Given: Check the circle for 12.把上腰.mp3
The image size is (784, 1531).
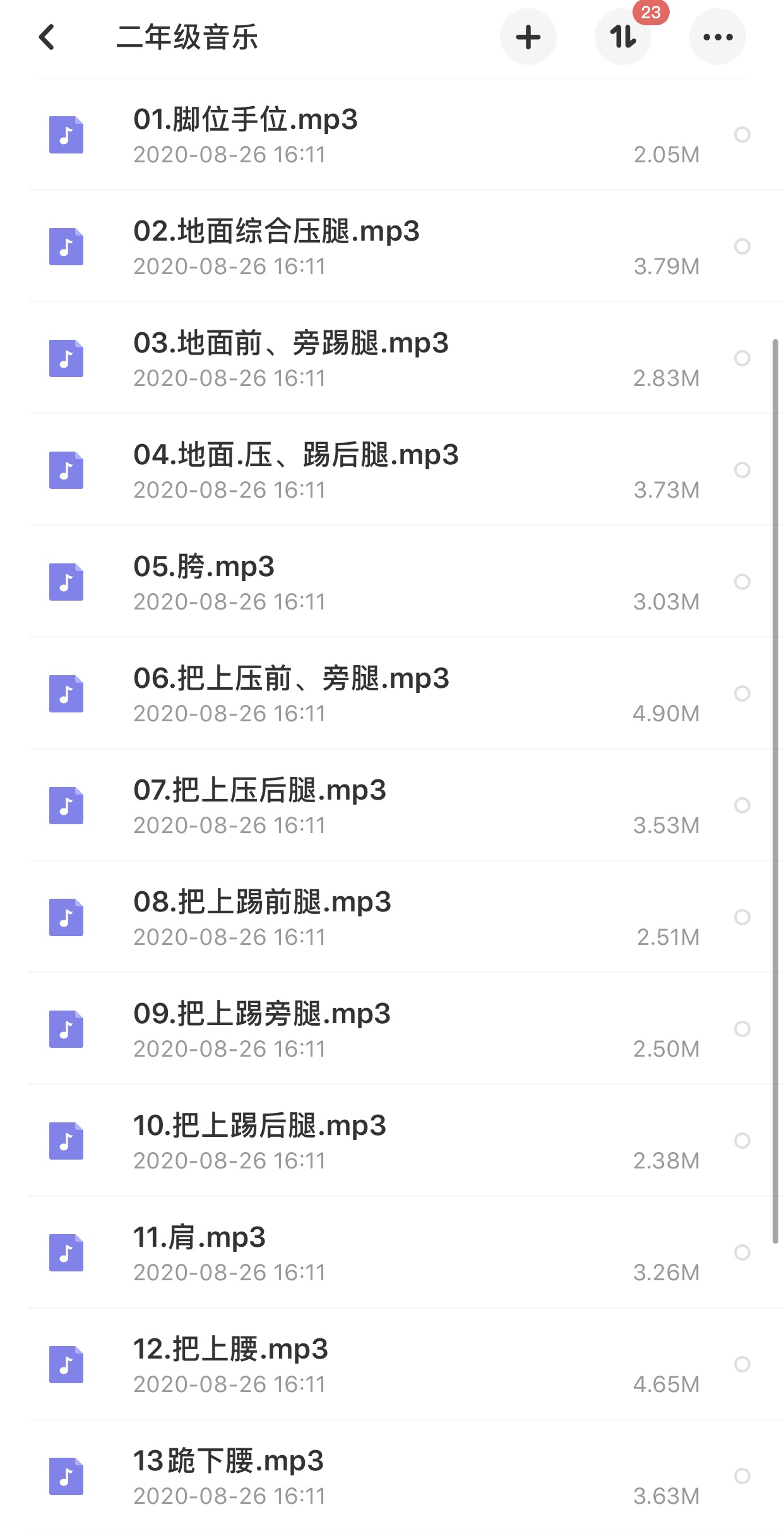Looking at the screenshot, I should (742, 1364).
